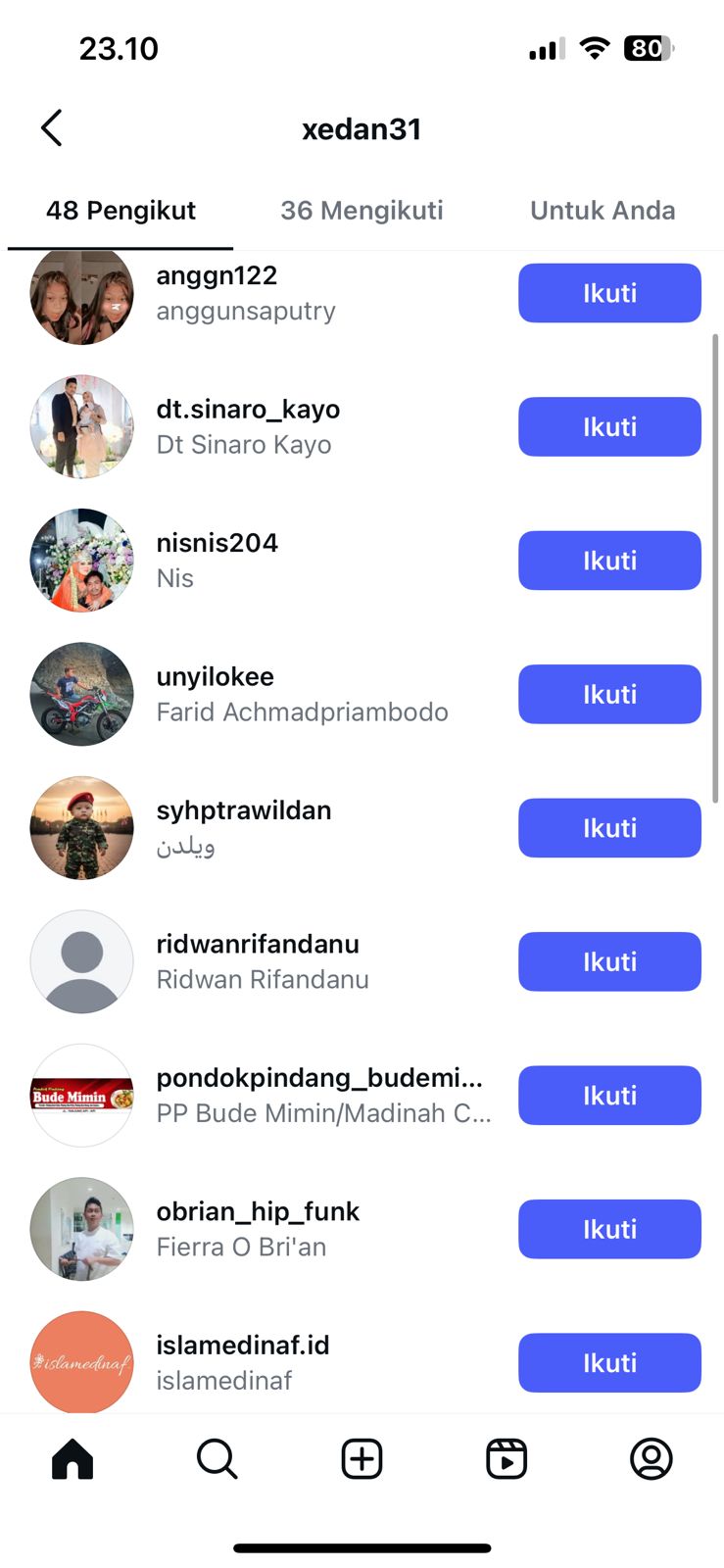
Task: Go back from xedan31's follower list
Action: [52, 128]
